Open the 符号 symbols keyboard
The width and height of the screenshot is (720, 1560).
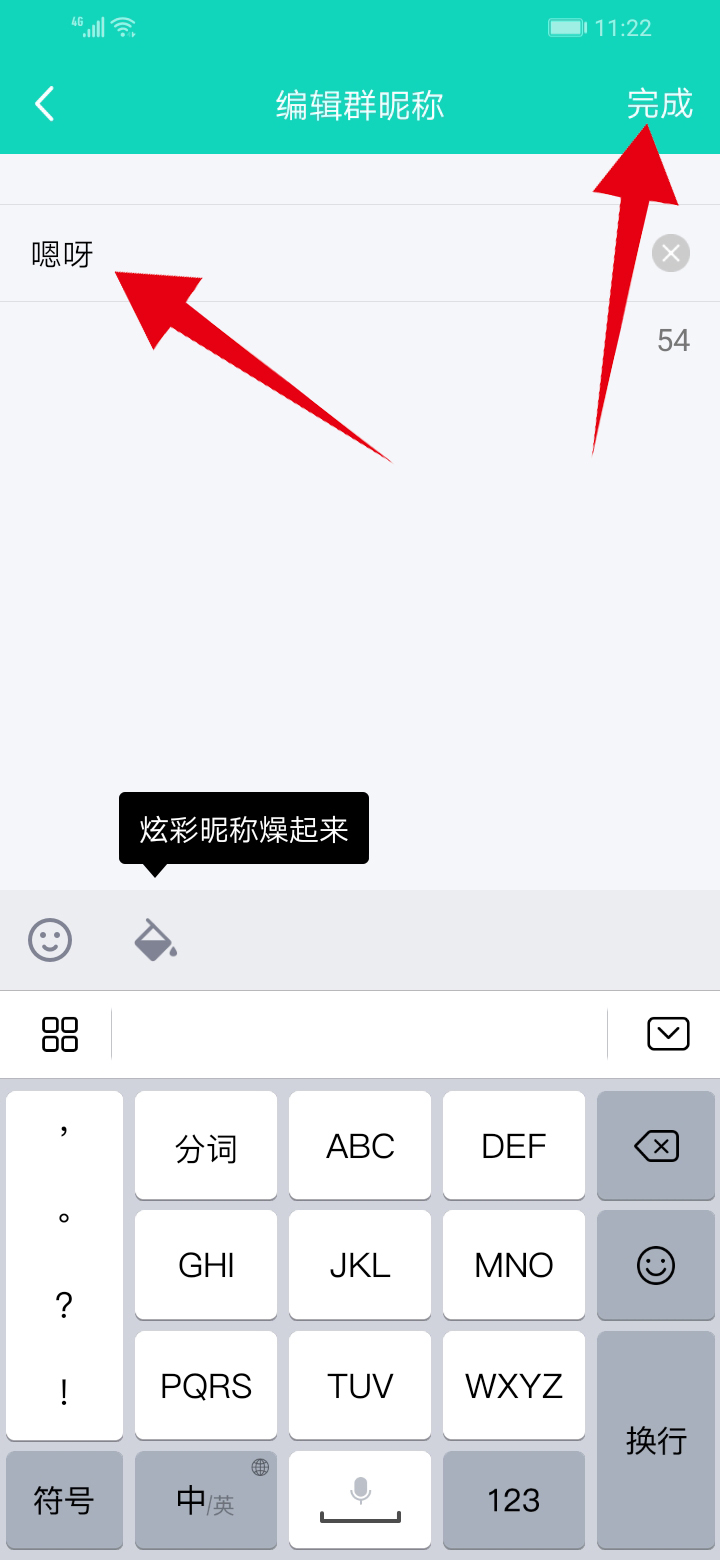pos(64,1500)
